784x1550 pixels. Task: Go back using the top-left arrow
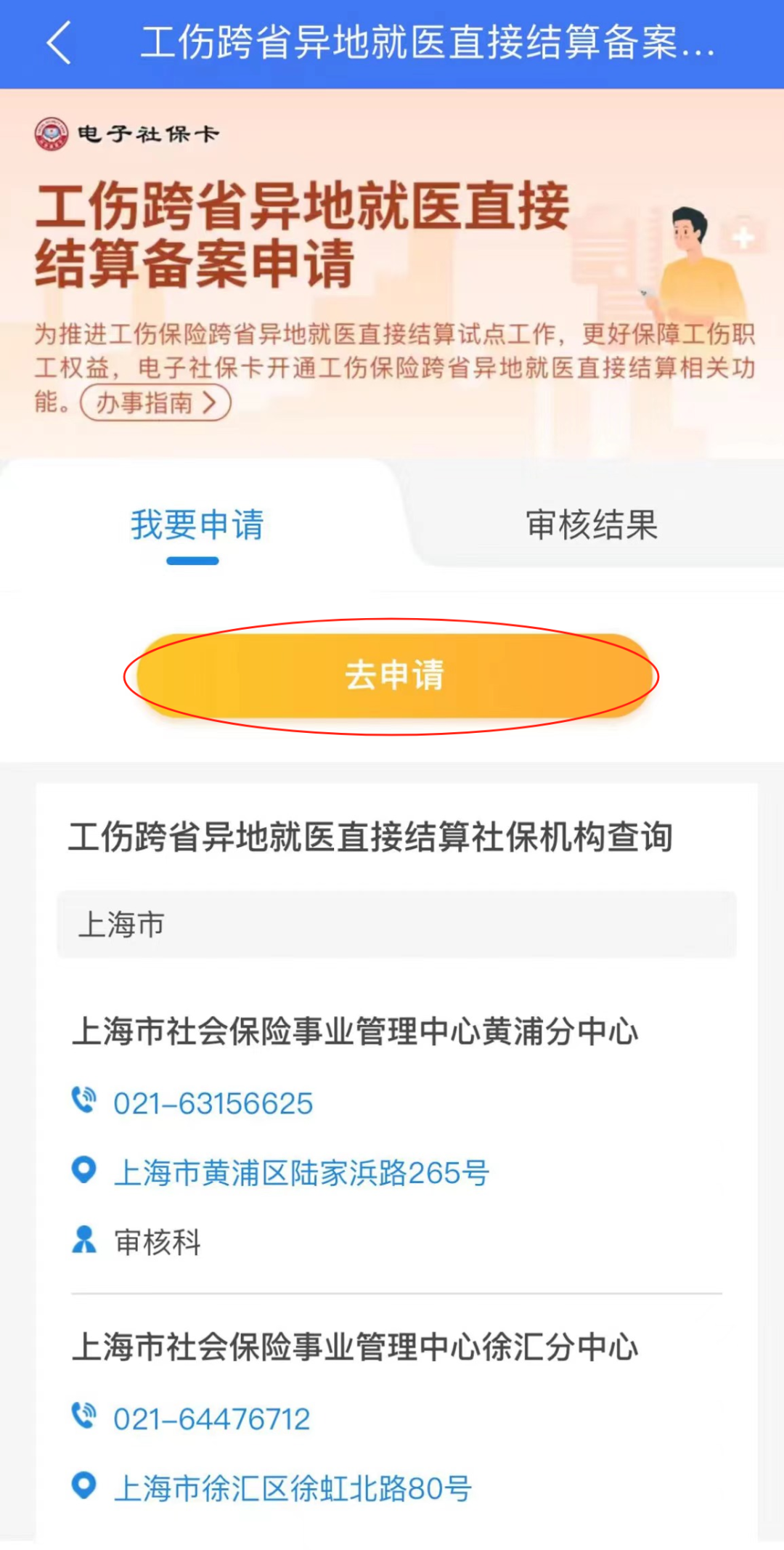[x=59, y=43]
